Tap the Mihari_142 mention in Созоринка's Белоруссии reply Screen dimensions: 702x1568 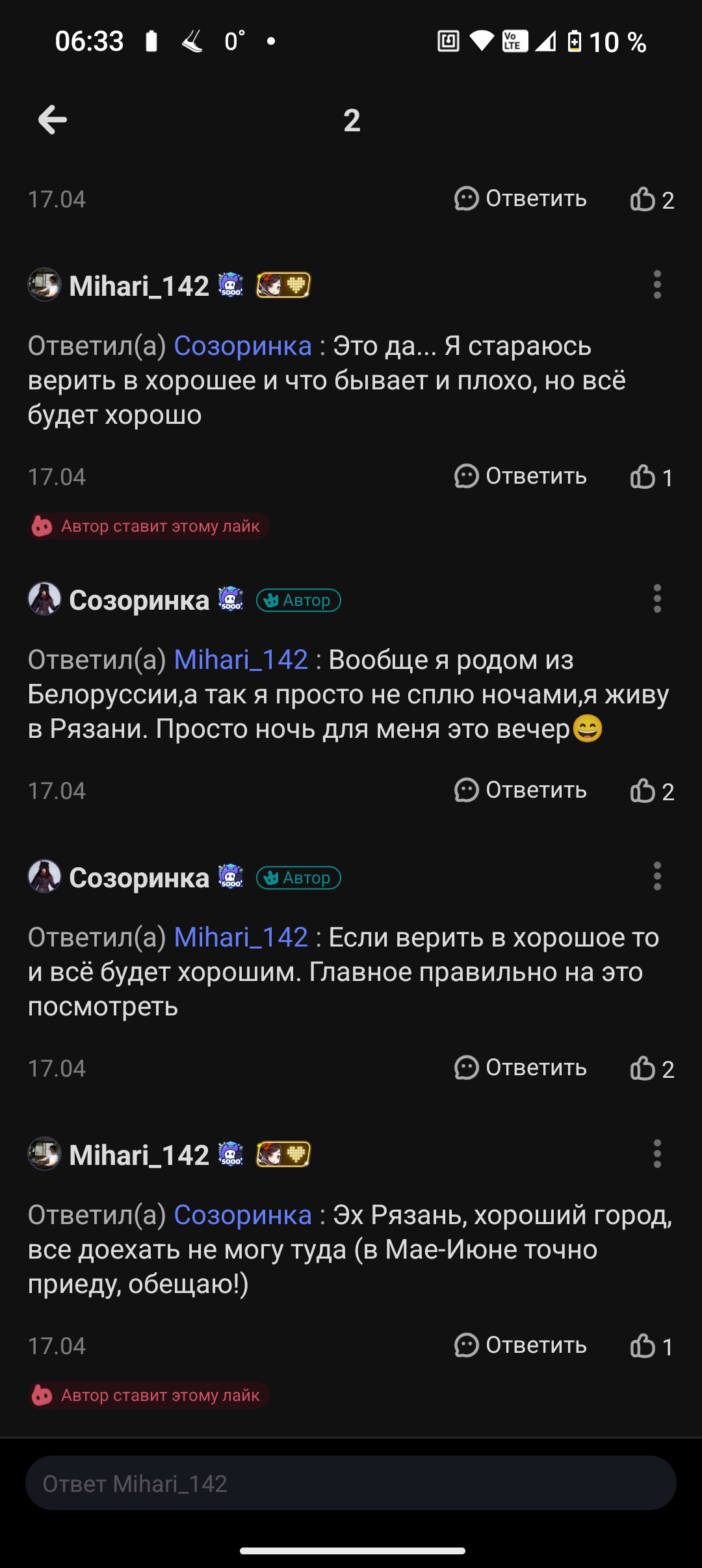(241, 660)
